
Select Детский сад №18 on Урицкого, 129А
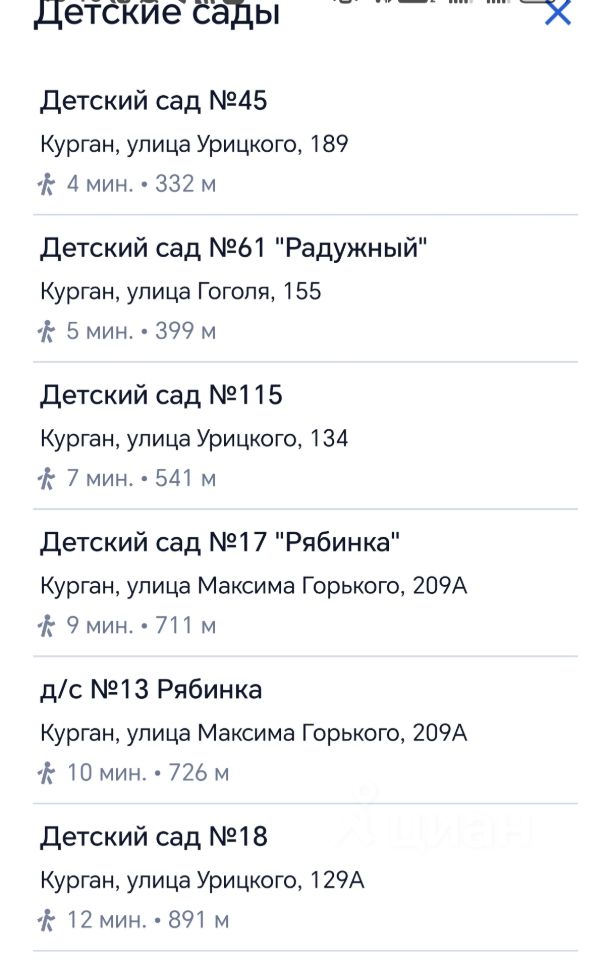pos(305,877)
